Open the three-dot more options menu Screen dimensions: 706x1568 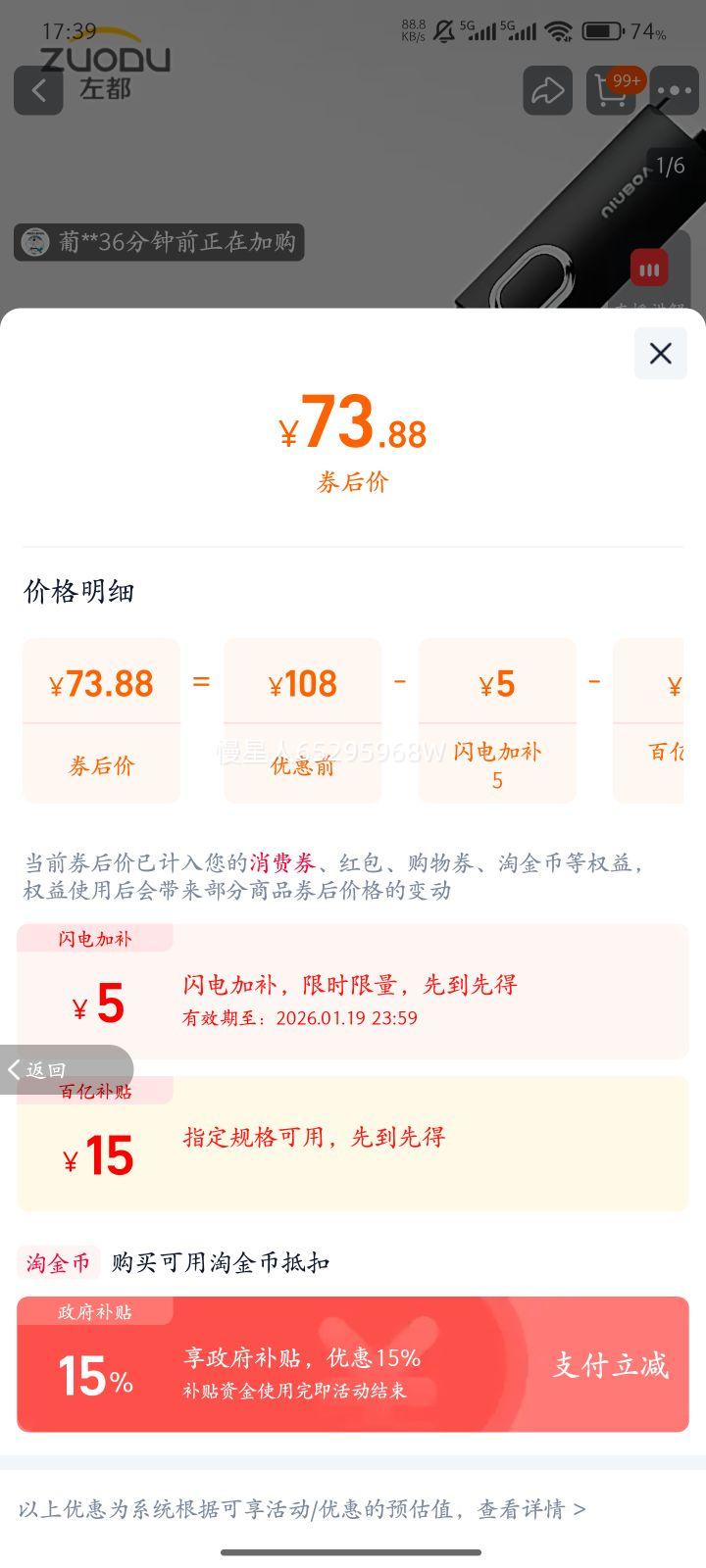pyautogui.click(x=674, y=90)
